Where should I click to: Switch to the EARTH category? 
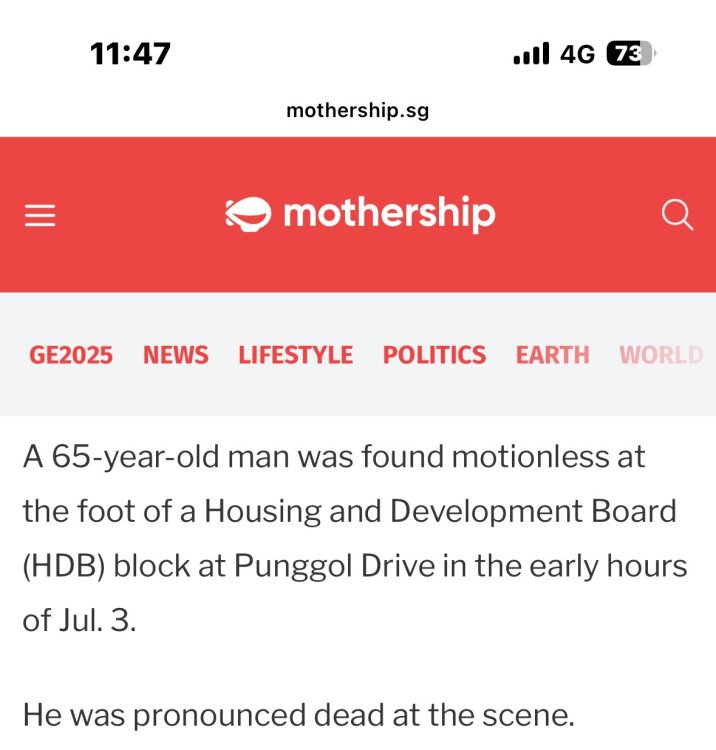pos(552,355)
